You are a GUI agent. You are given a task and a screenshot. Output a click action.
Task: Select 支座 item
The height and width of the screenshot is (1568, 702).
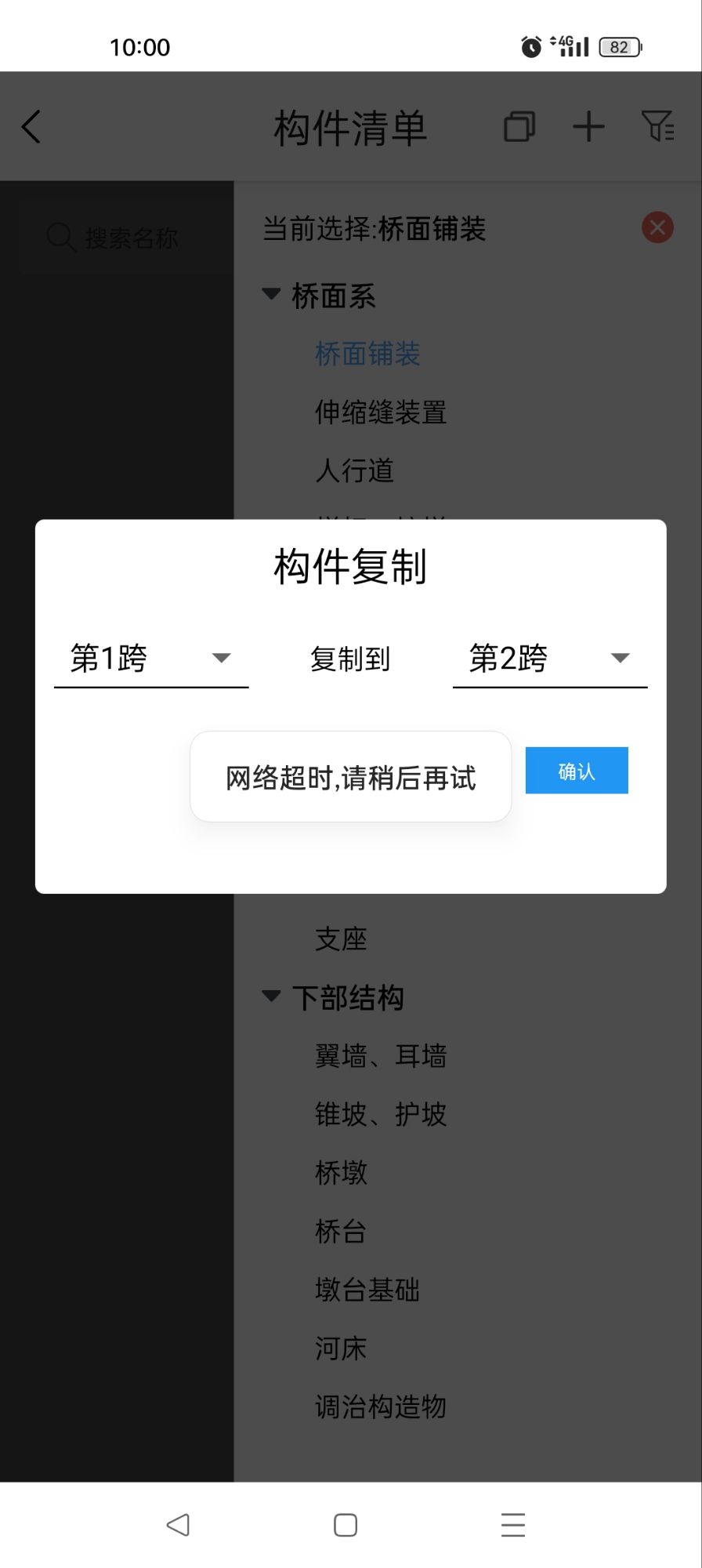pyautogui.click(x=341, y=939)
